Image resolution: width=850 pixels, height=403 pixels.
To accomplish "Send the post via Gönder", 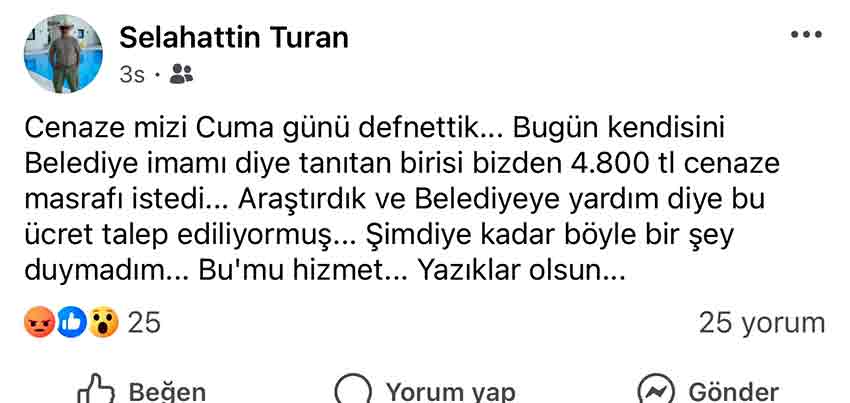I will pos(708,391).
